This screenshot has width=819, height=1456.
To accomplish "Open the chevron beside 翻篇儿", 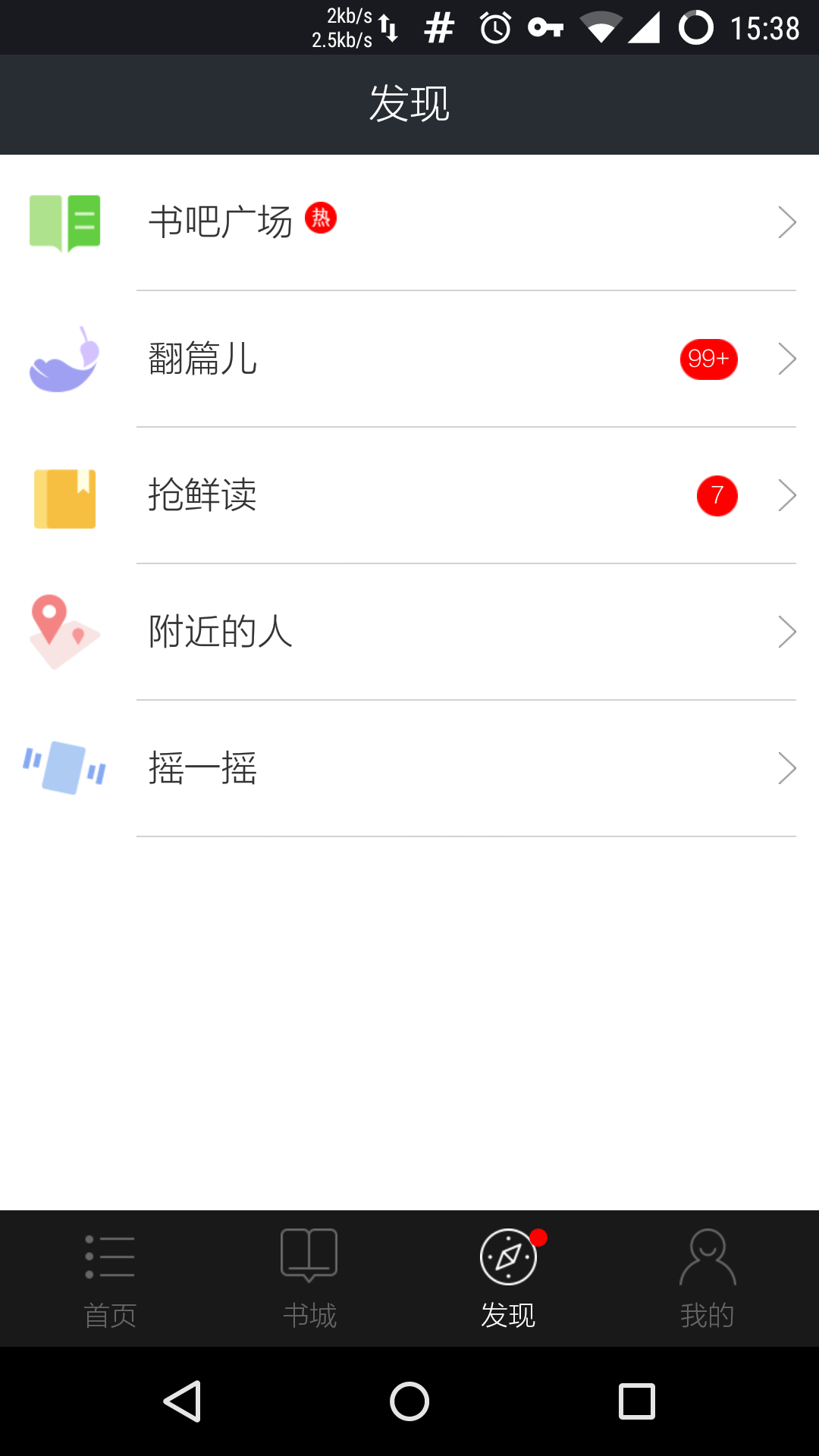I will click(787, 359).
